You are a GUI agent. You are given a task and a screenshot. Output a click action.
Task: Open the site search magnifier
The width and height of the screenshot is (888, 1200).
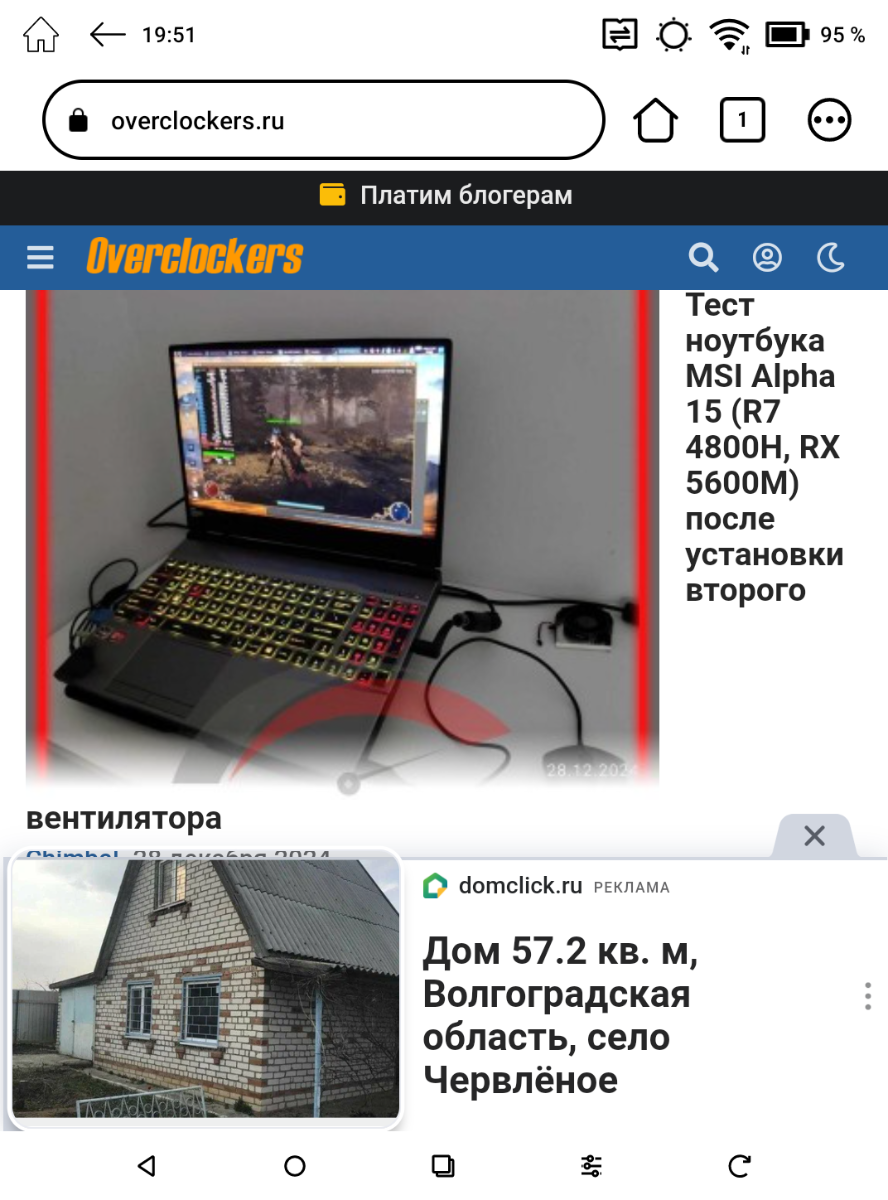pos(703,258)
